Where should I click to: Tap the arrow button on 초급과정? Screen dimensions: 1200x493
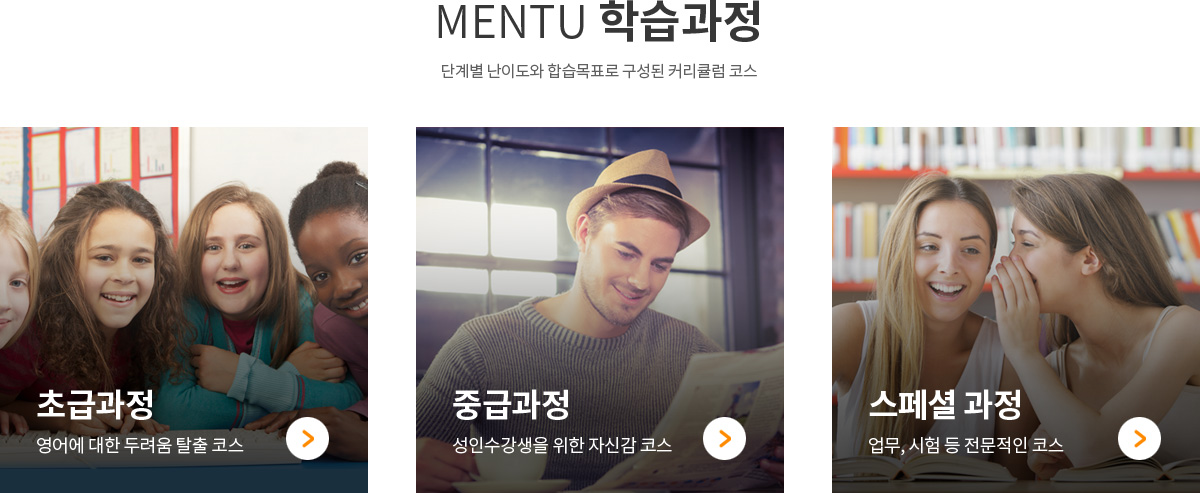coord(307,438)
